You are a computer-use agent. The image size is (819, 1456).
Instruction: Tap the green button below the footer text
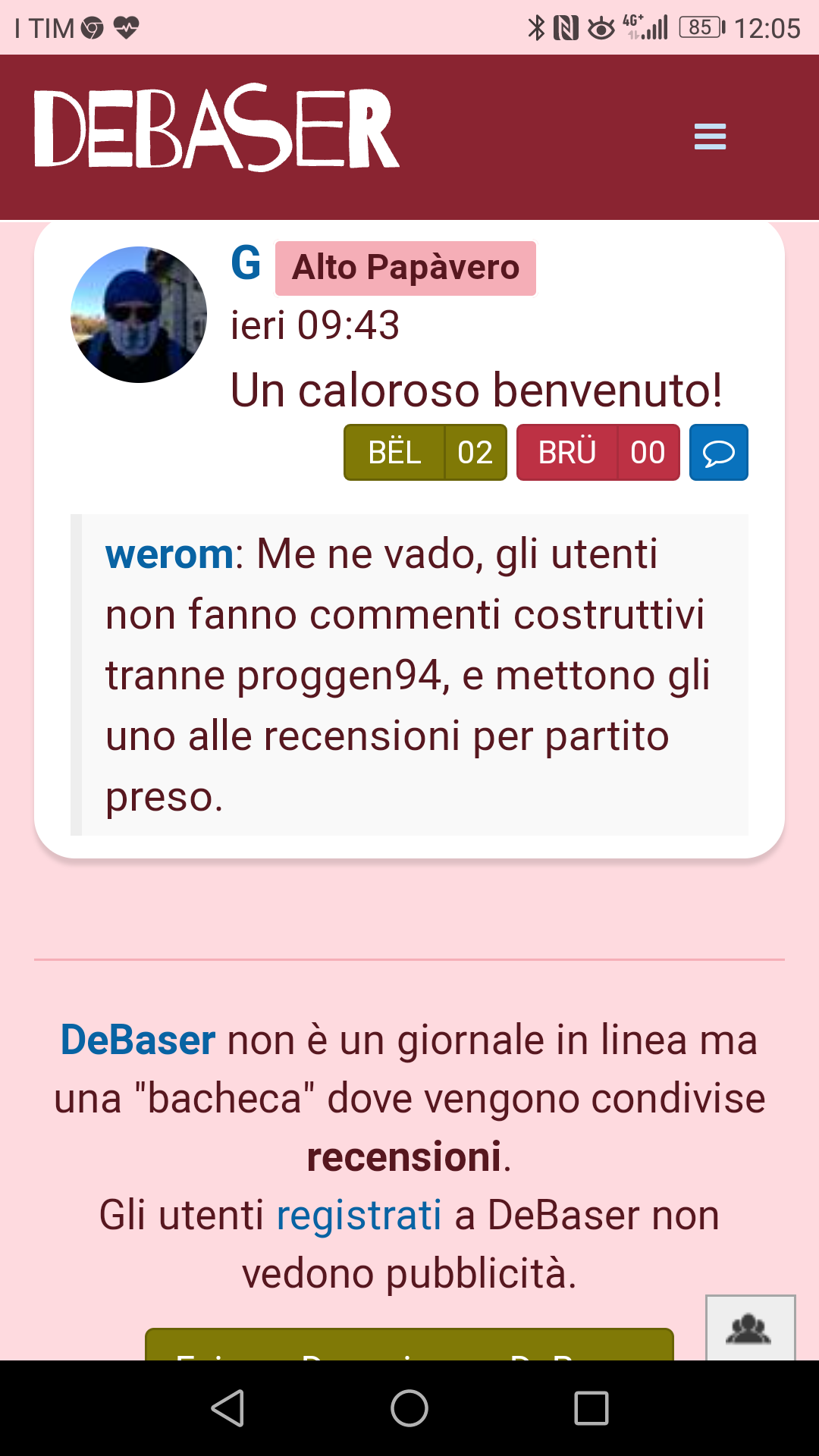(409, 1344)
